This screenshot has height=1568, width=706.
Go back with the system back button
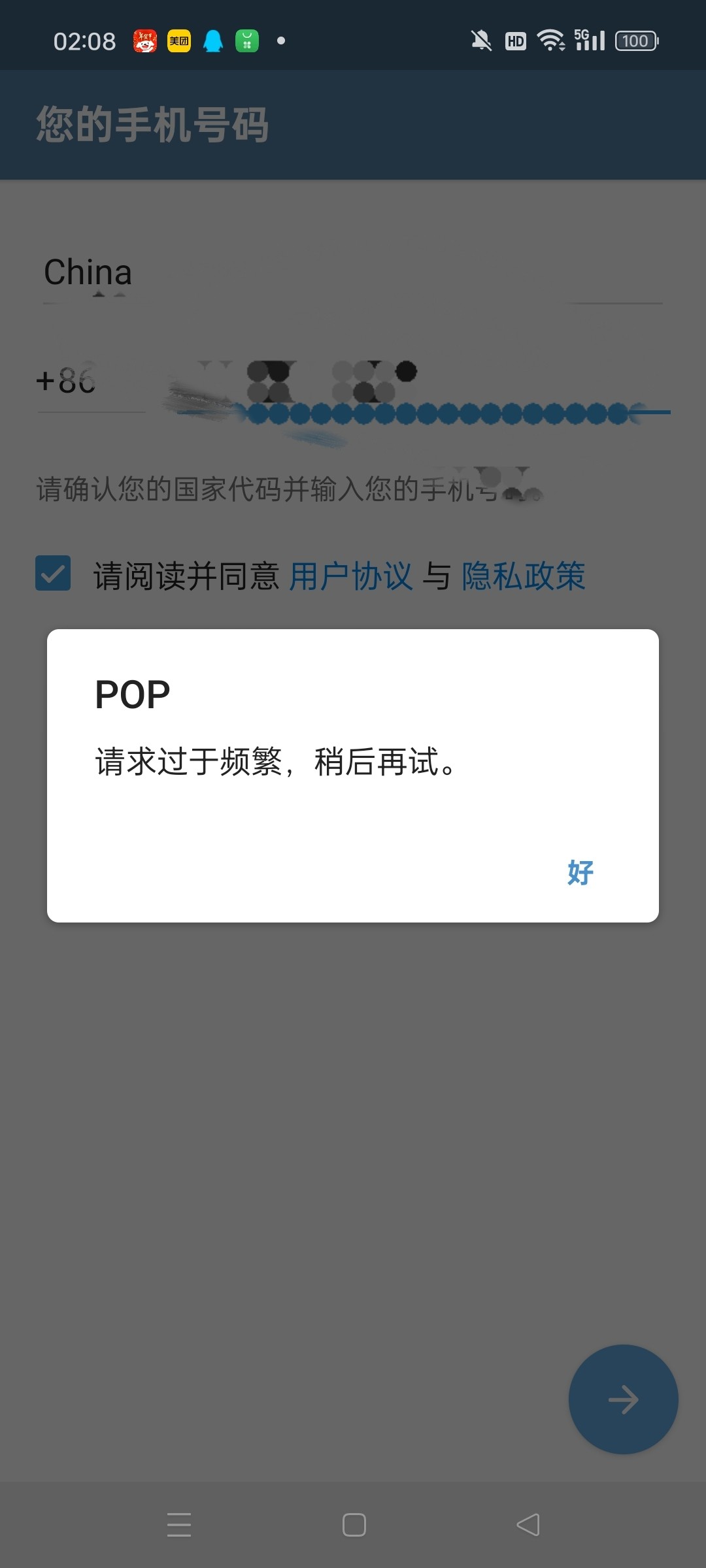pos(528,1525)
